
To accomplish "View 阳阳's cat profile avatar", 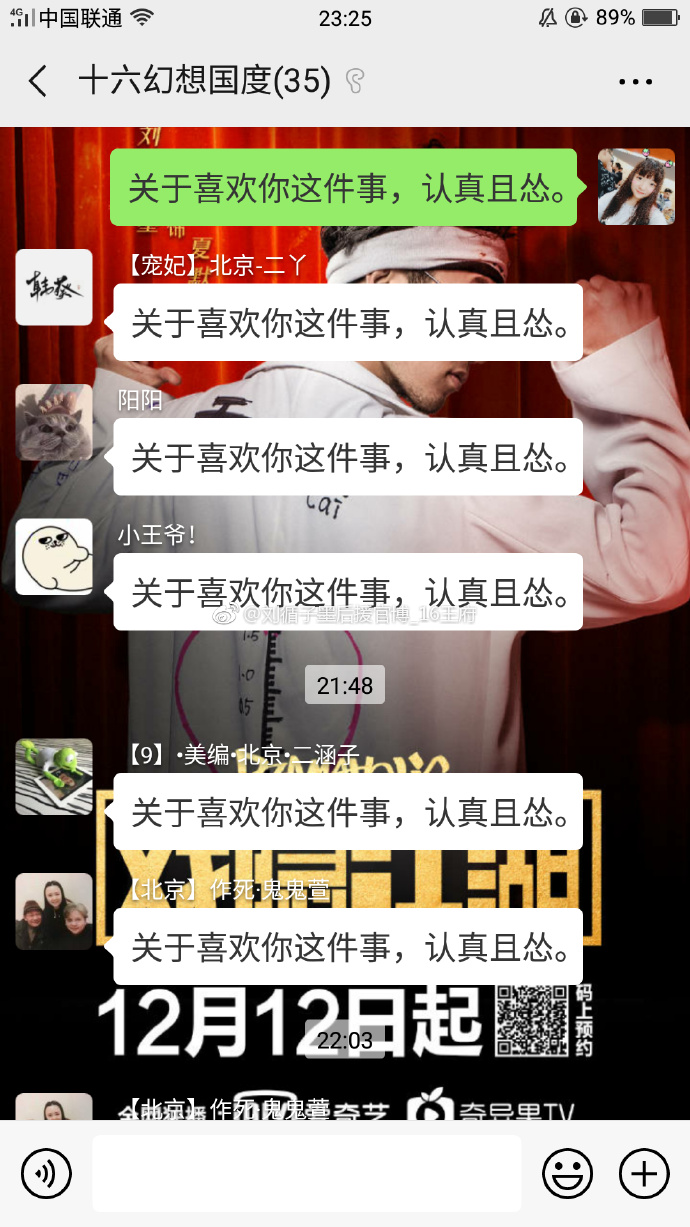I will pos(54,422).
